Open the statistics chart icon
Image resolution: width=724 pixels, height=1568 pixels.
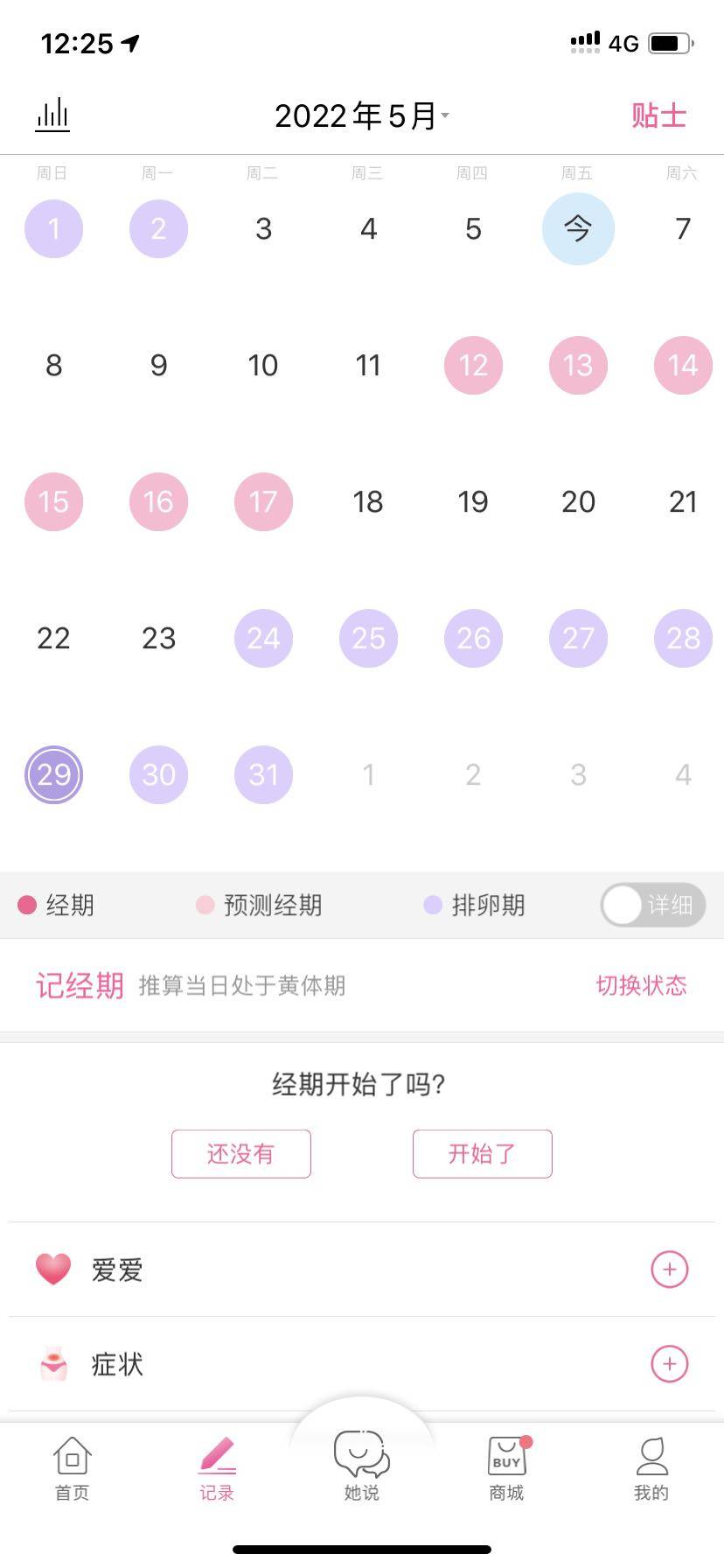coord(52,115)
